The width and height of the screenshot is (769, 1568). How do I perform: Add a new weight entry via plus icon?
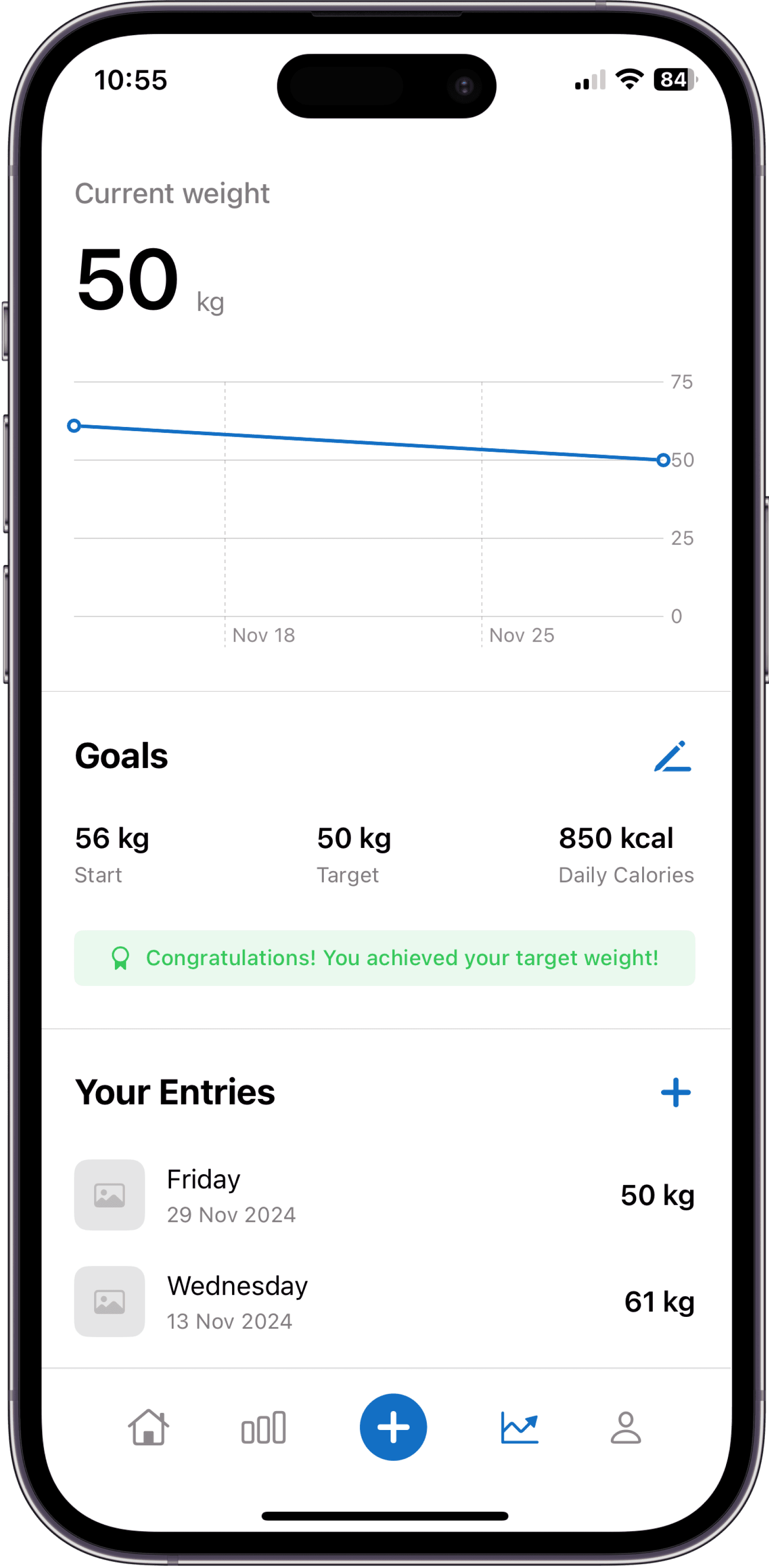point(675,1093)
